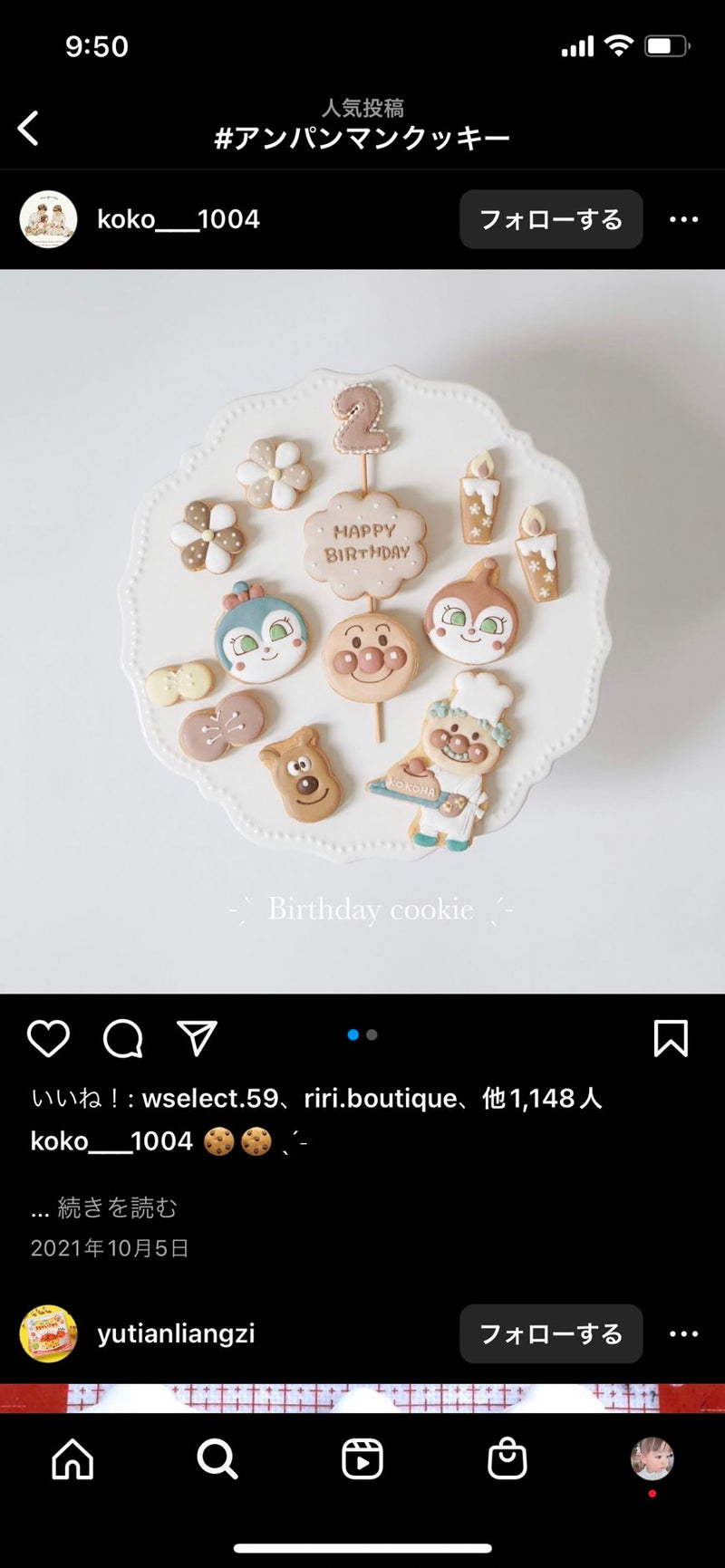The image size is (725, 1568).
Task: Bookmark koko___1004's post
Action: (x=671, y=1038)
